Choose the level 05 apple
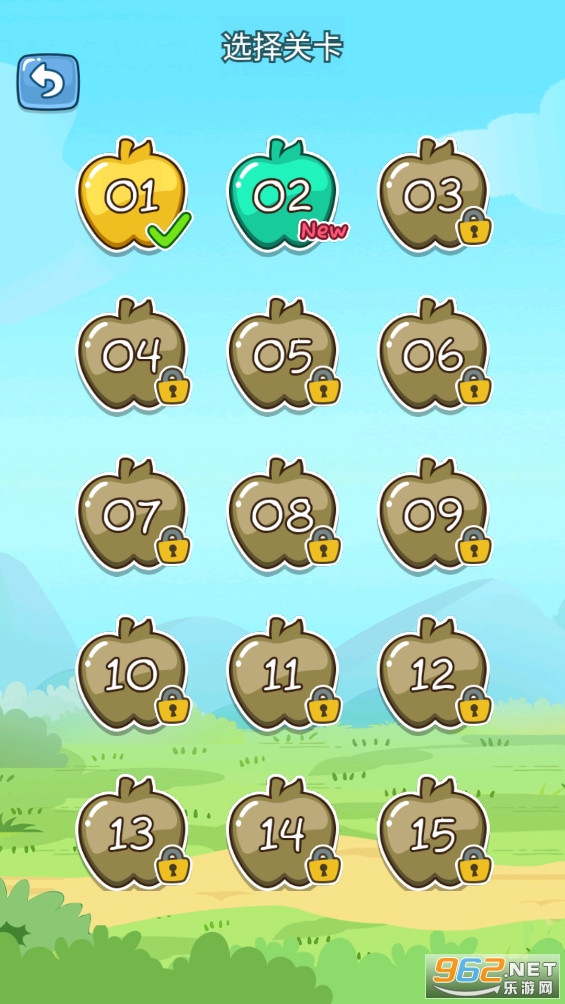The image size is (565, 1004). pos(284,355)
